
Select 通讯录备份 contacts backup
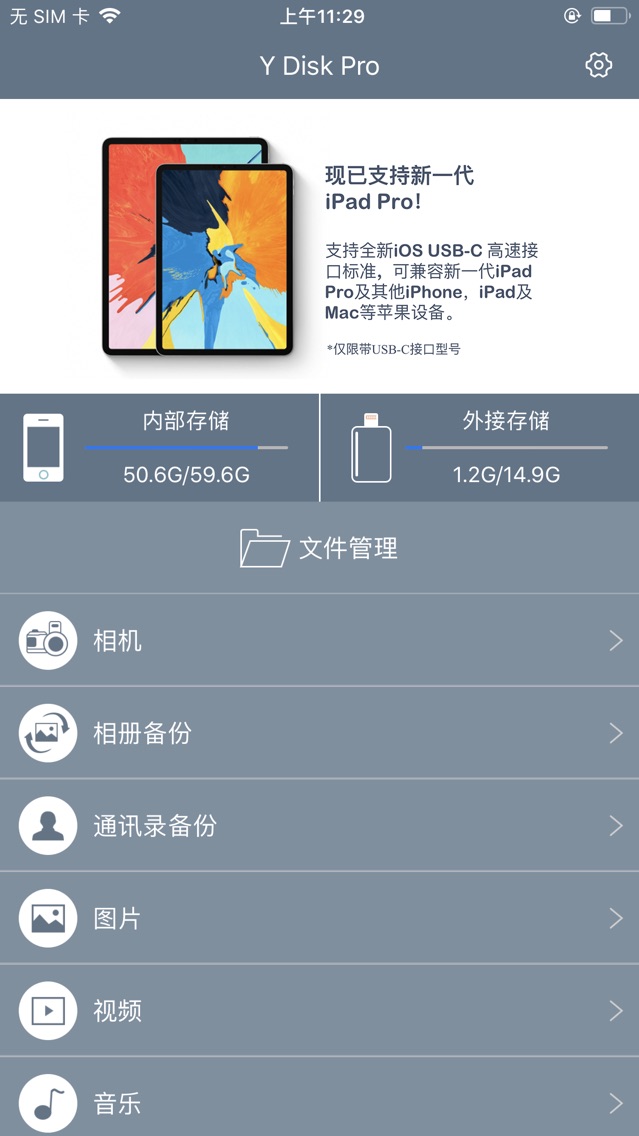319,826
